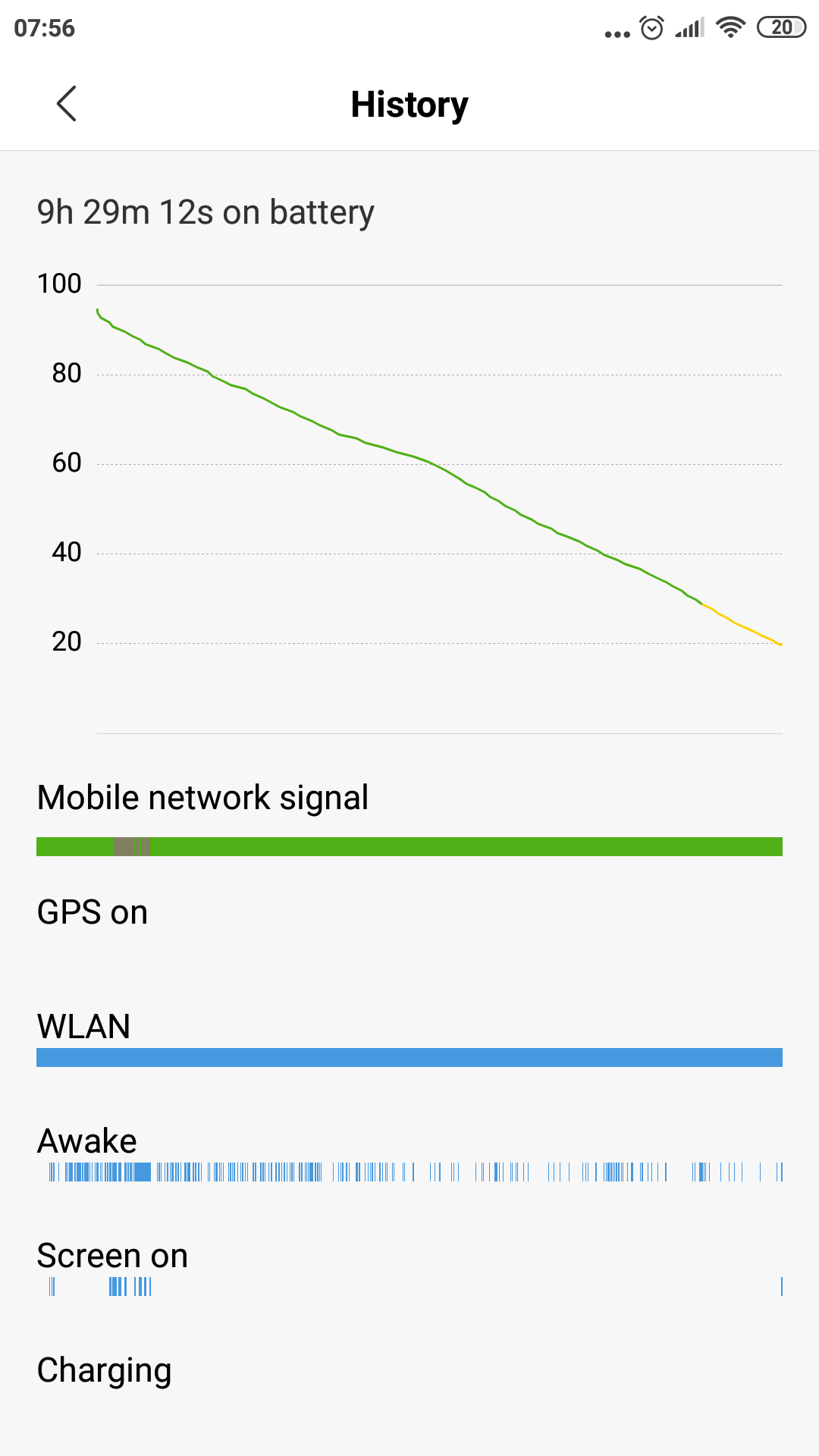The height and width of the screenshot is (1456, 819).
Task: Go back from the History screen
Action: click(67, 104)
